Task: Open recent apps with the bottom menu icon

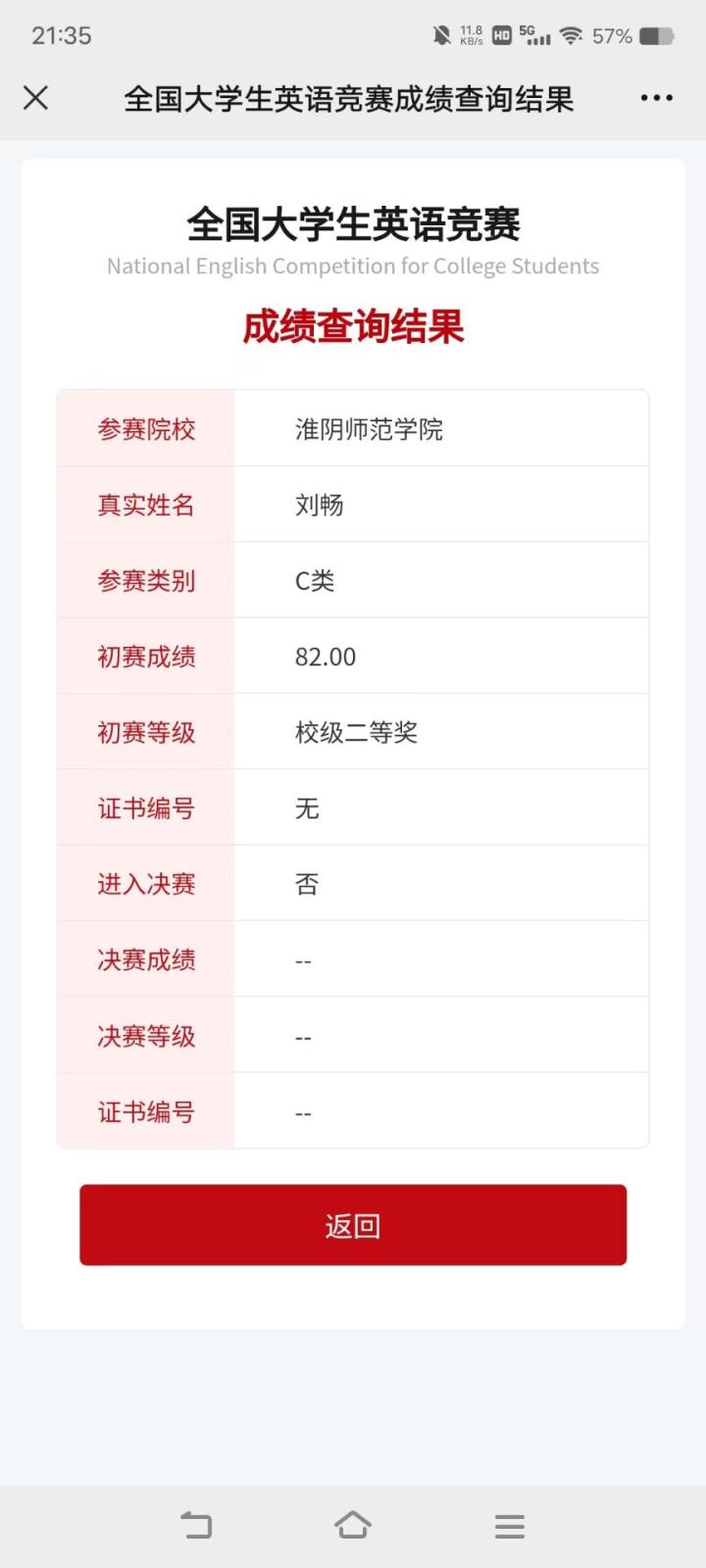Action: [509, 1525]
